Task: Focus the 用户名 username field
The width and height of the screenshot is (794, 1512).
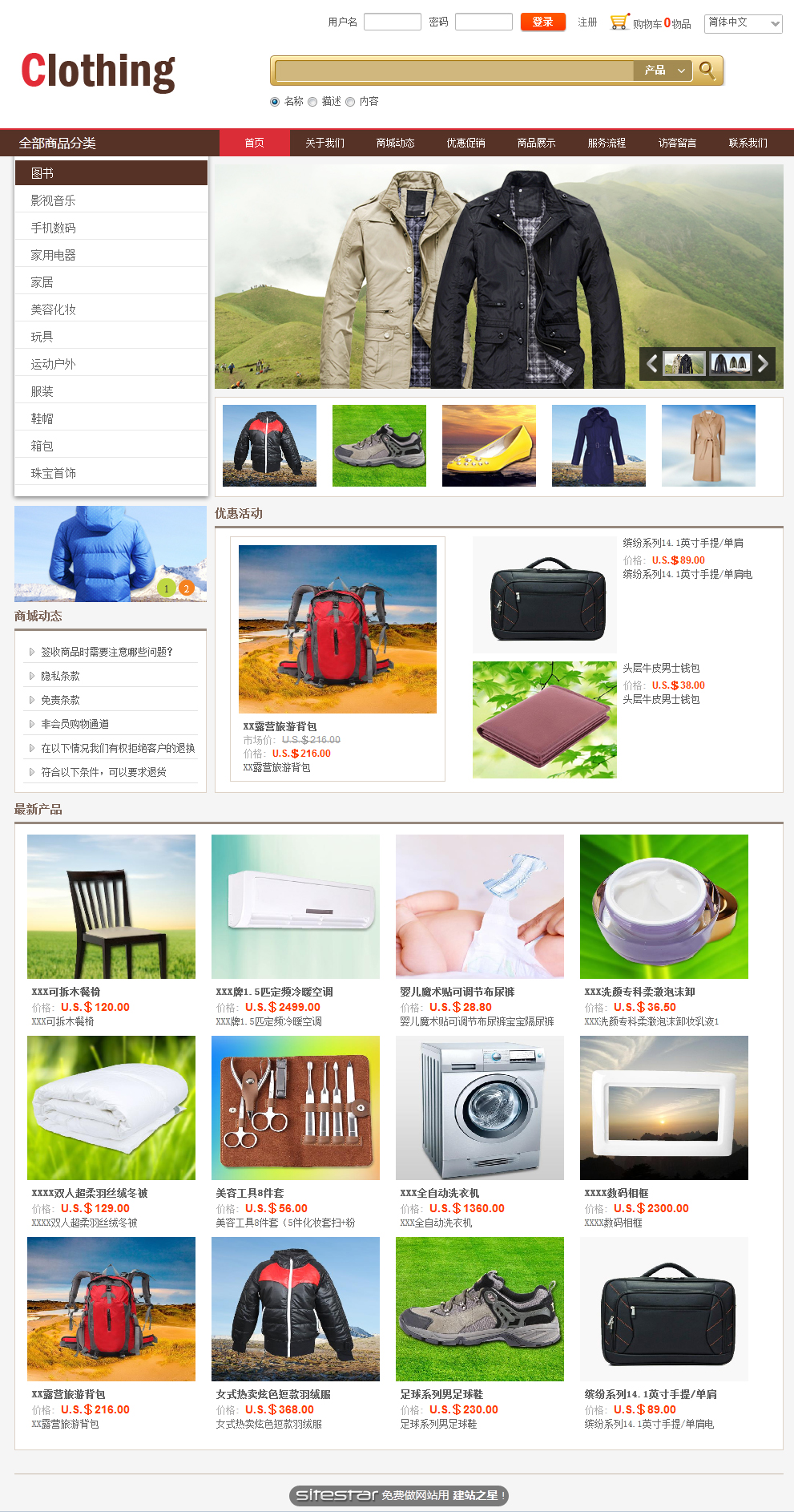Action: pyautogui.click(x=392, y=22)
